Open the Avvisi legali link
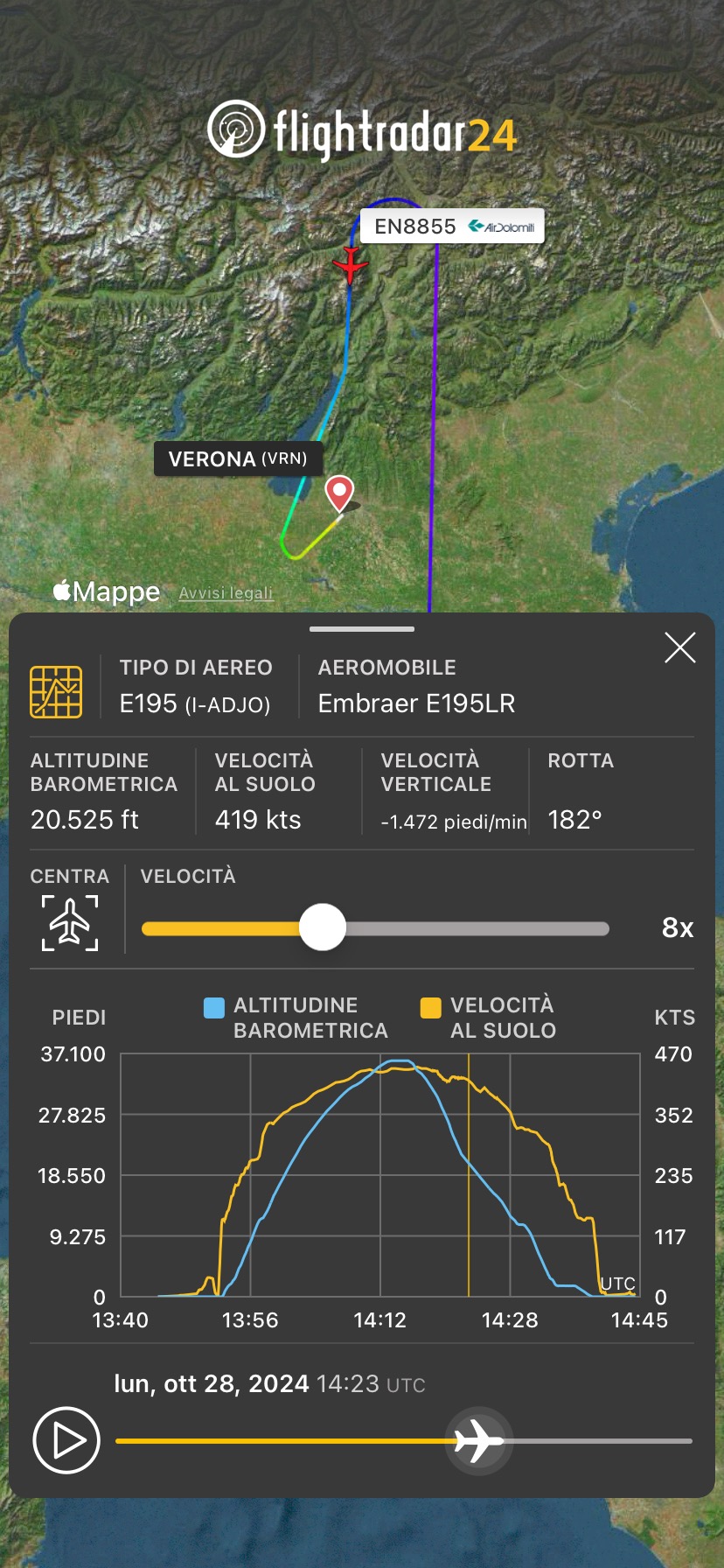This screenshot has width=724, height=1568. pos(226,593)
